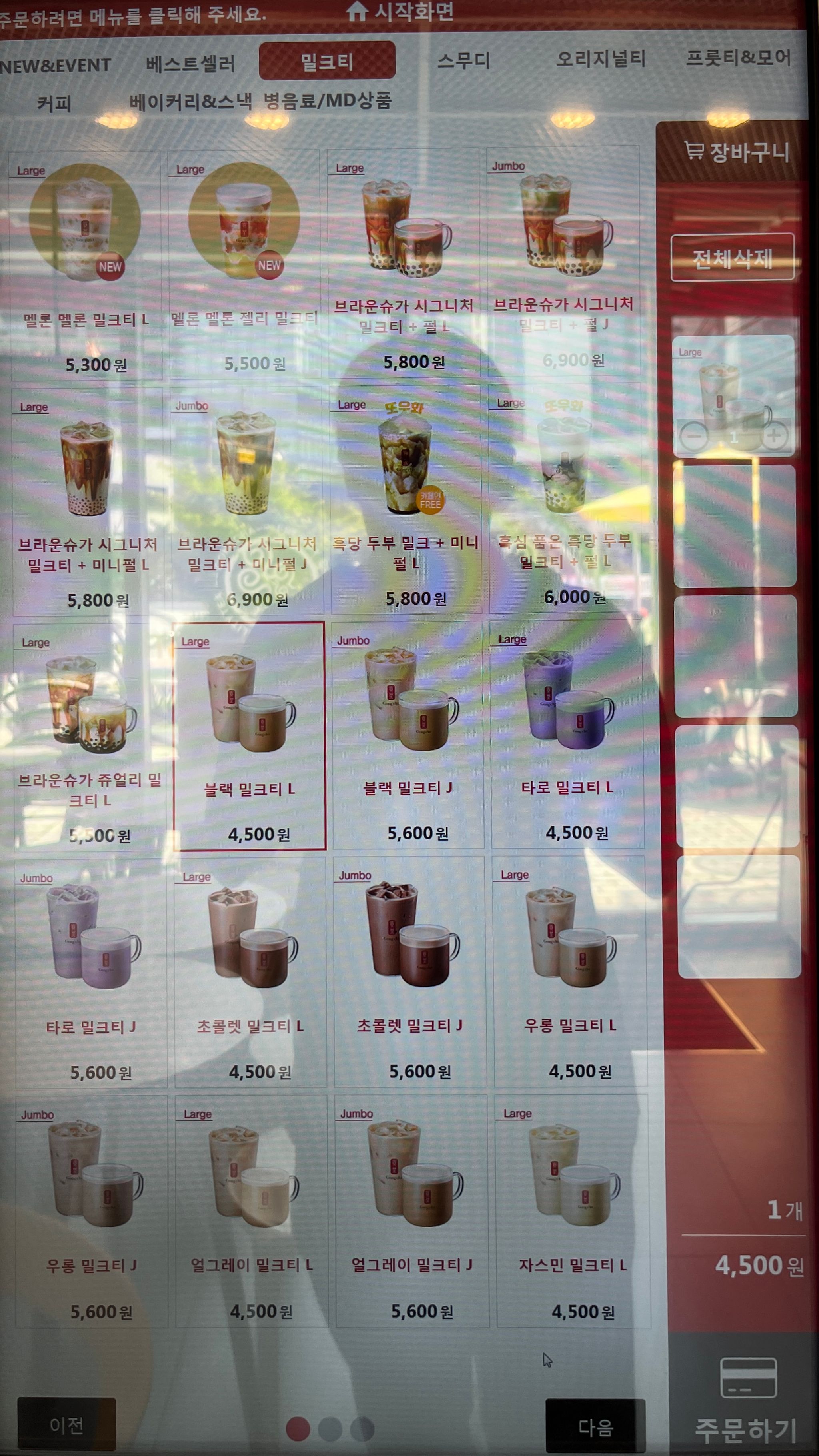819x1456 pixels.
Task: Clear the cart with 전체삭제
Action: [x=732, y=258]
